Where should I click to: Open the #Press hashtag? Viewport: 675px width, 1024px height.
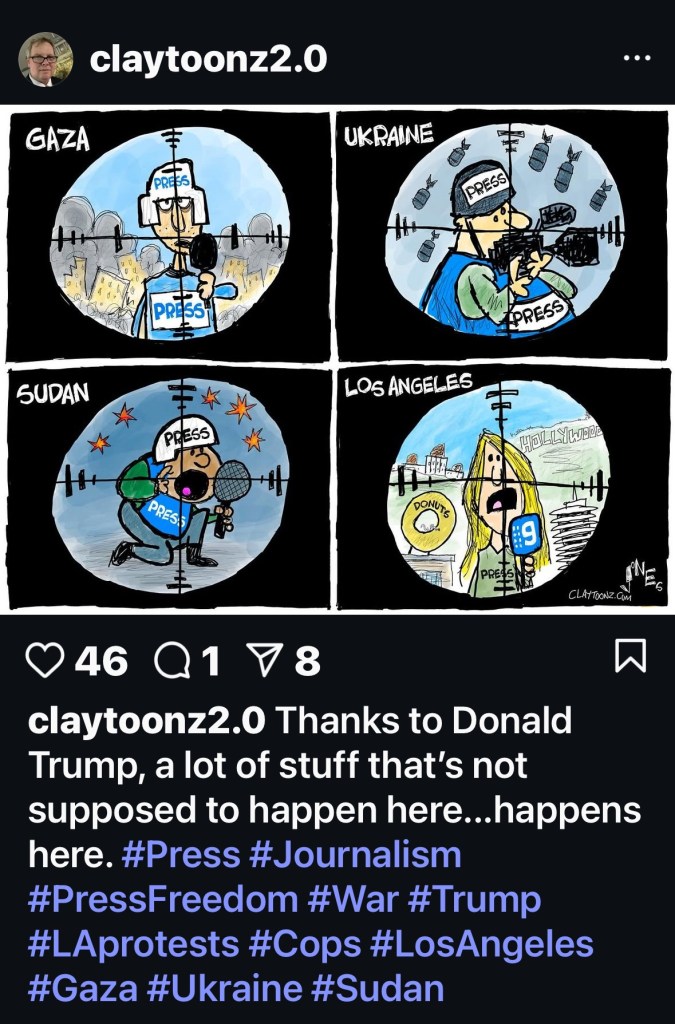click(181, 855)
